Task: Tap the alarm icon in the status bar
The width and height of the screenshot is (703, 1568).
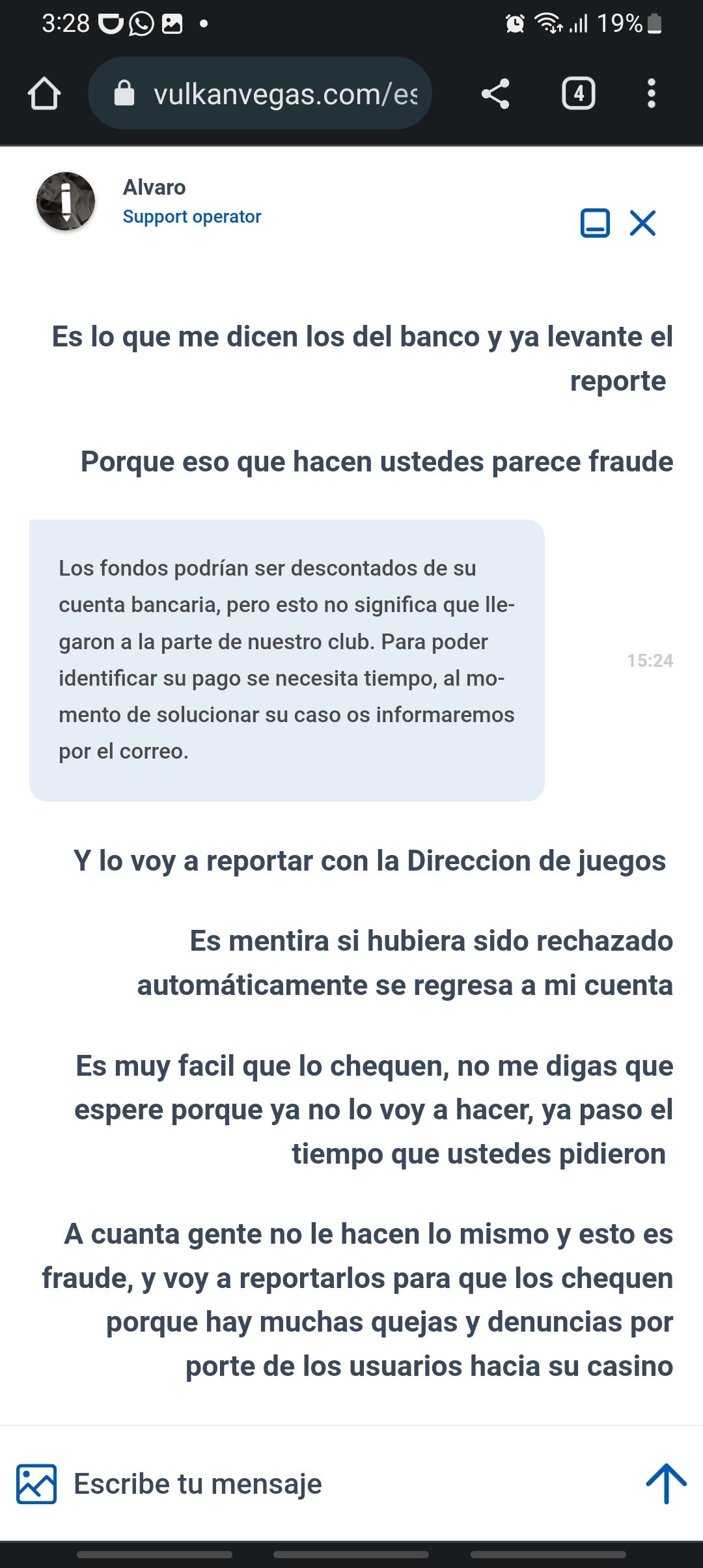Action: (x=514, y=23)
